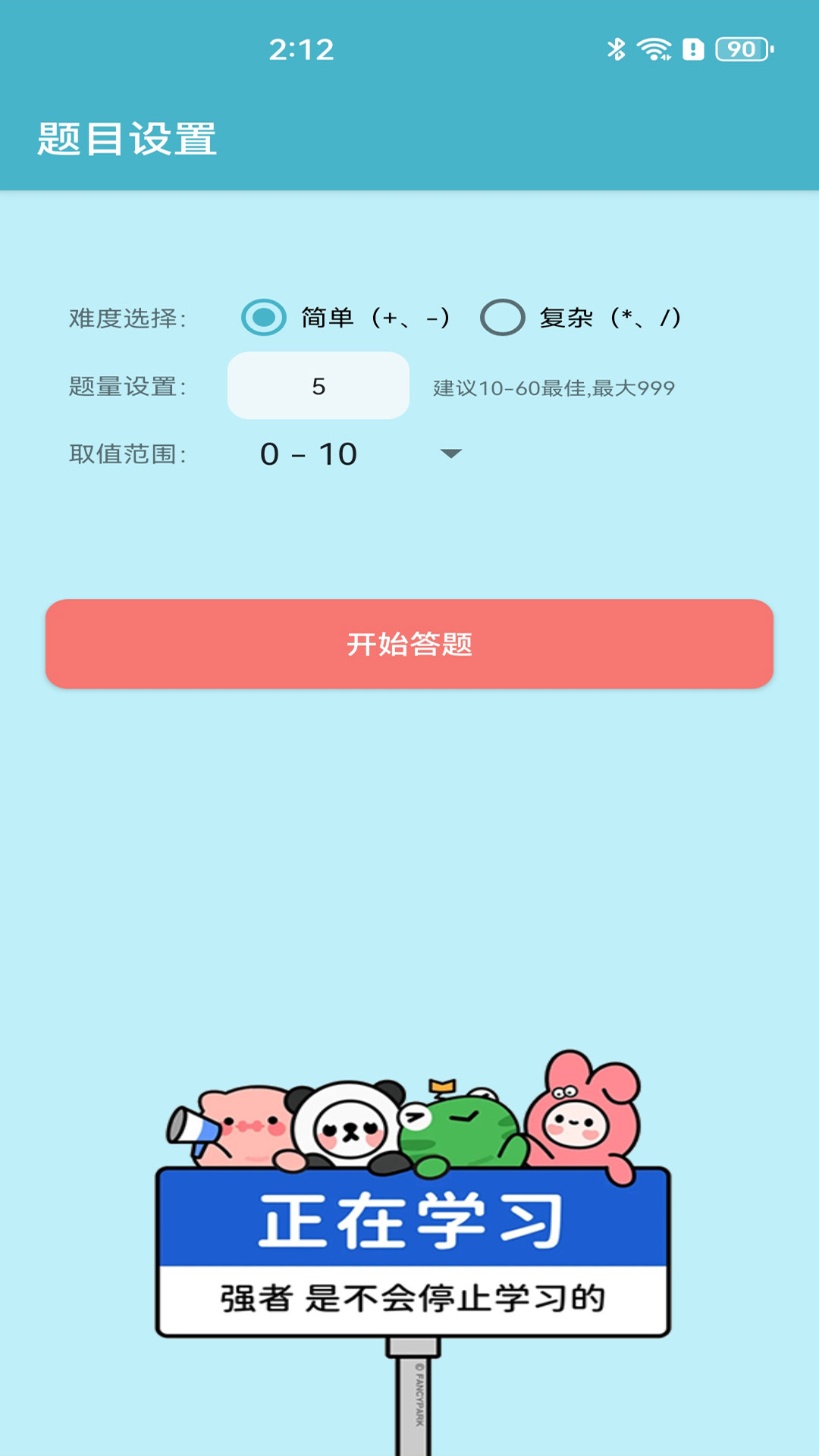Viewport: 819px width, 1456px height.
Task: Click the notification exclamation icon in status bar
Action: [692, 48]
